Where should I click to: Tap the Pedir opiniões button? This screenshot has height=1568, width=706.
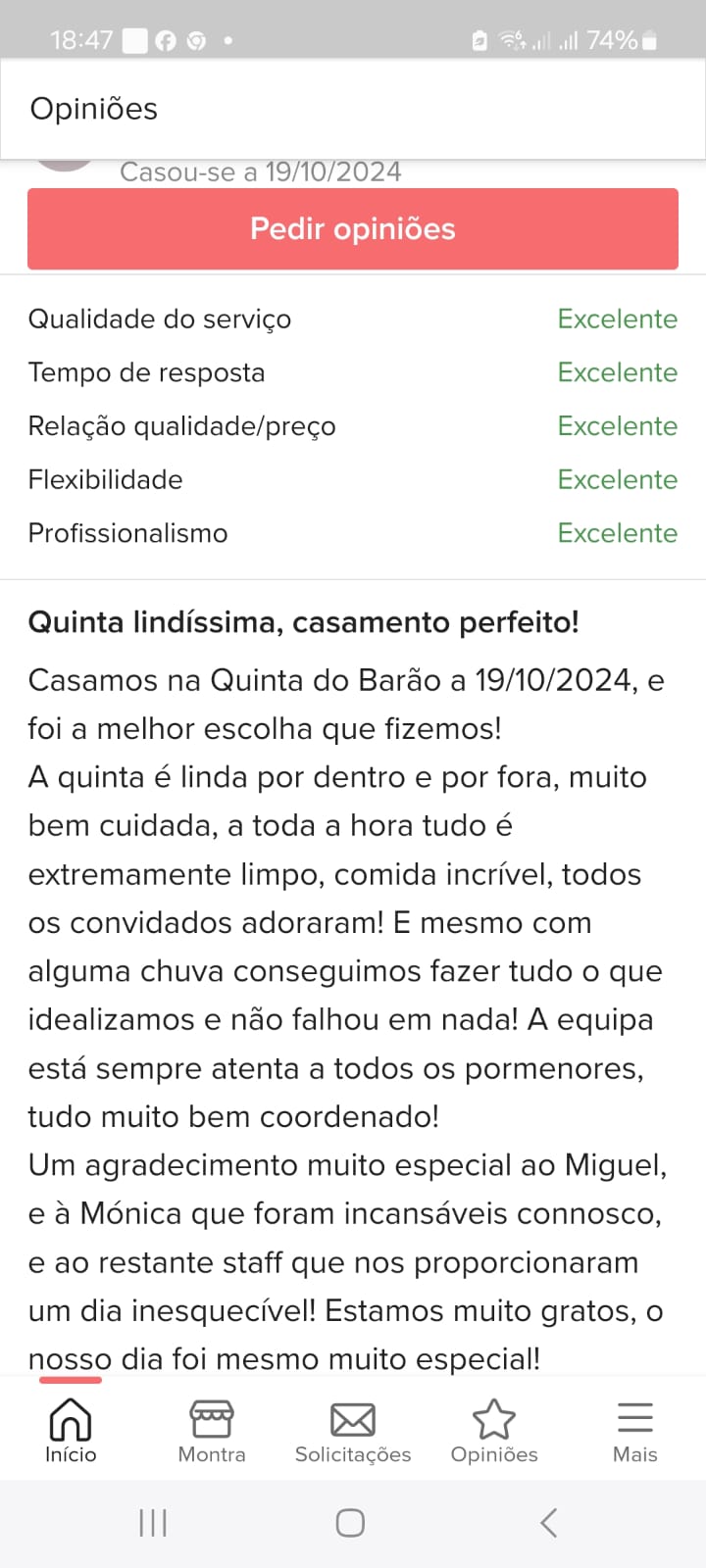pos(353,229)
